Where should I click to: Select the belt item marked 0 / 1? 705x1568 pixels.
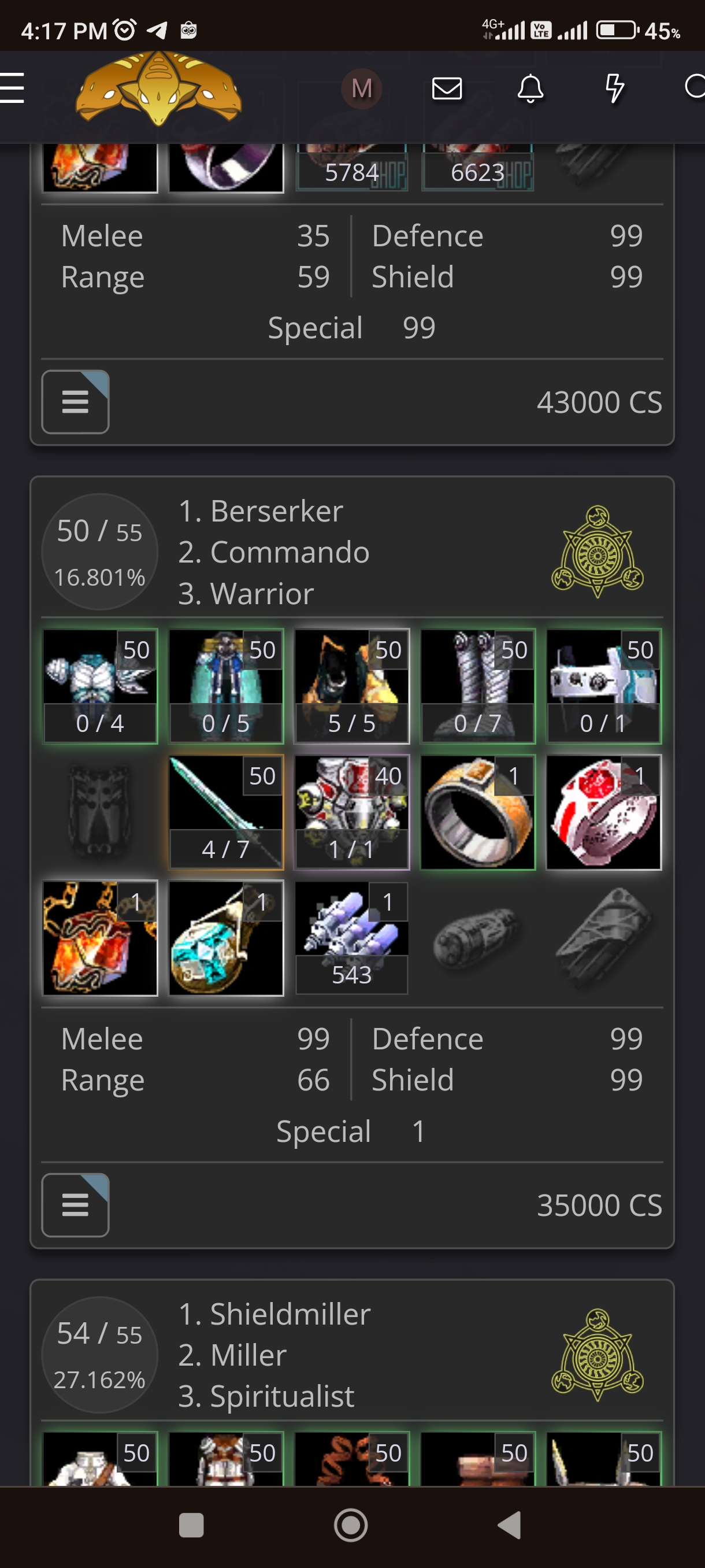(603, 686)
